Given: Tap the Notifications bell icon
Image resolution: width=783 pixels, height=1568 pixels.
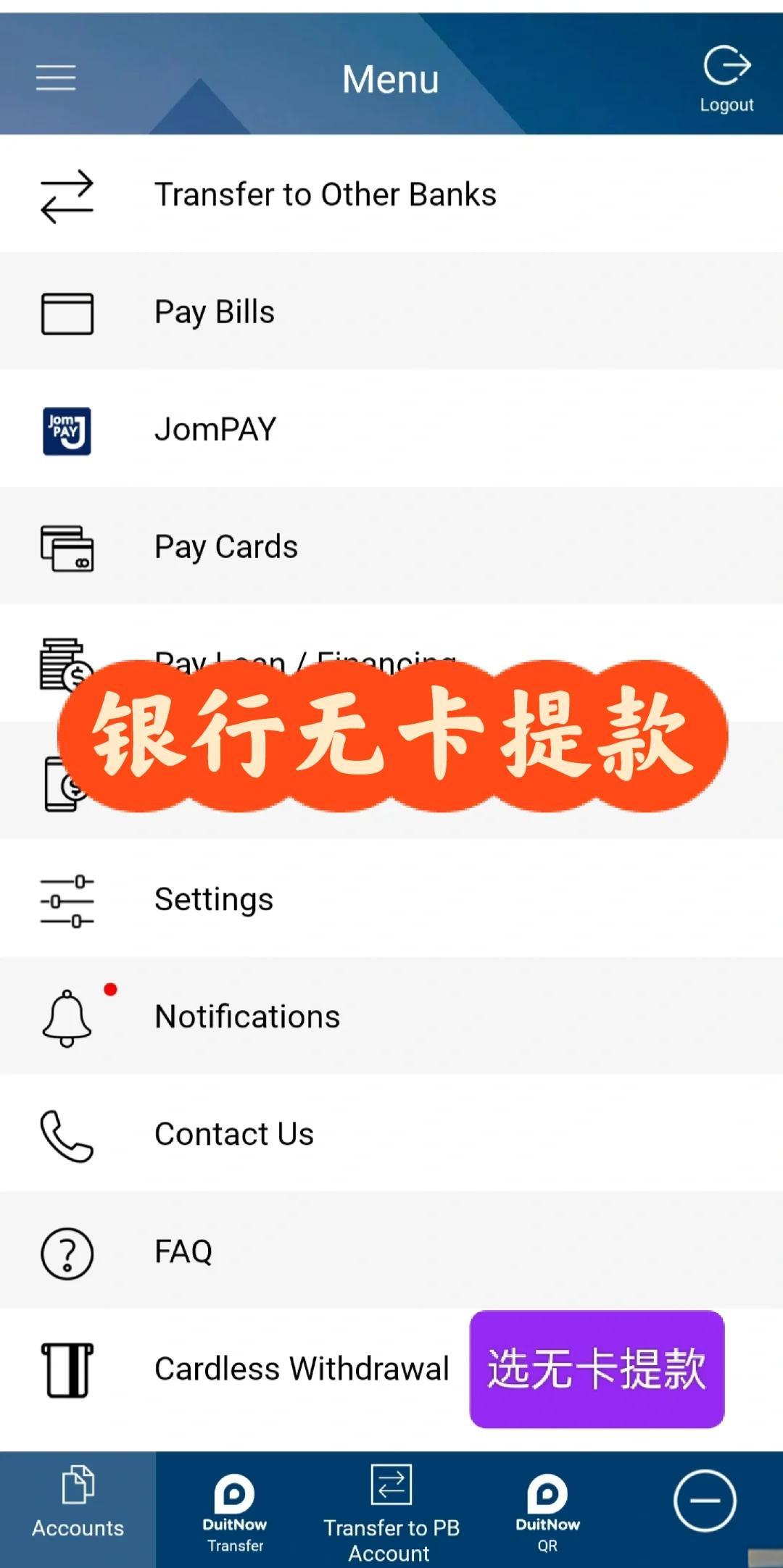Looking at the screenshot, I should pyautogui.click(x=66, y=1018).
